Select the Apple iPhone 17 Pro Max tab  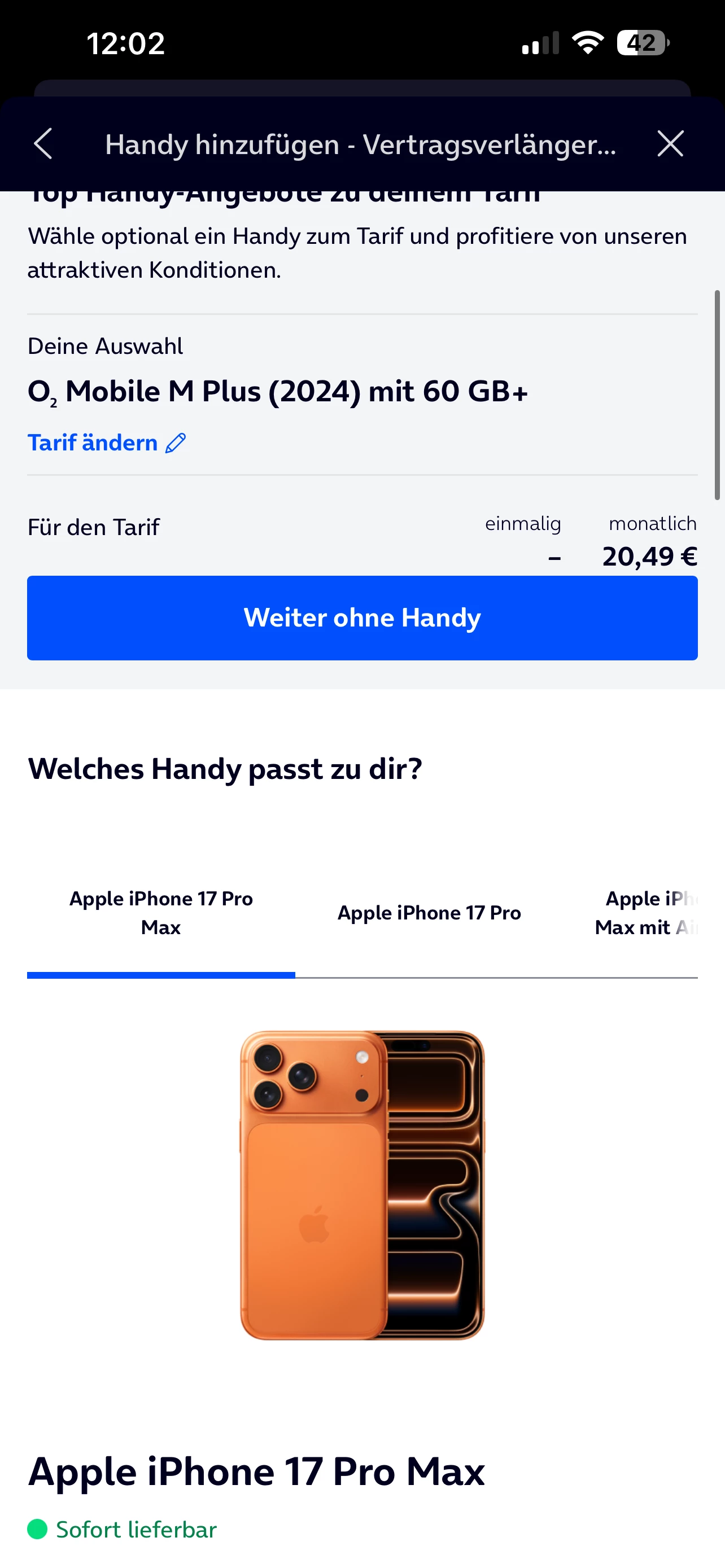coord(161,913)
